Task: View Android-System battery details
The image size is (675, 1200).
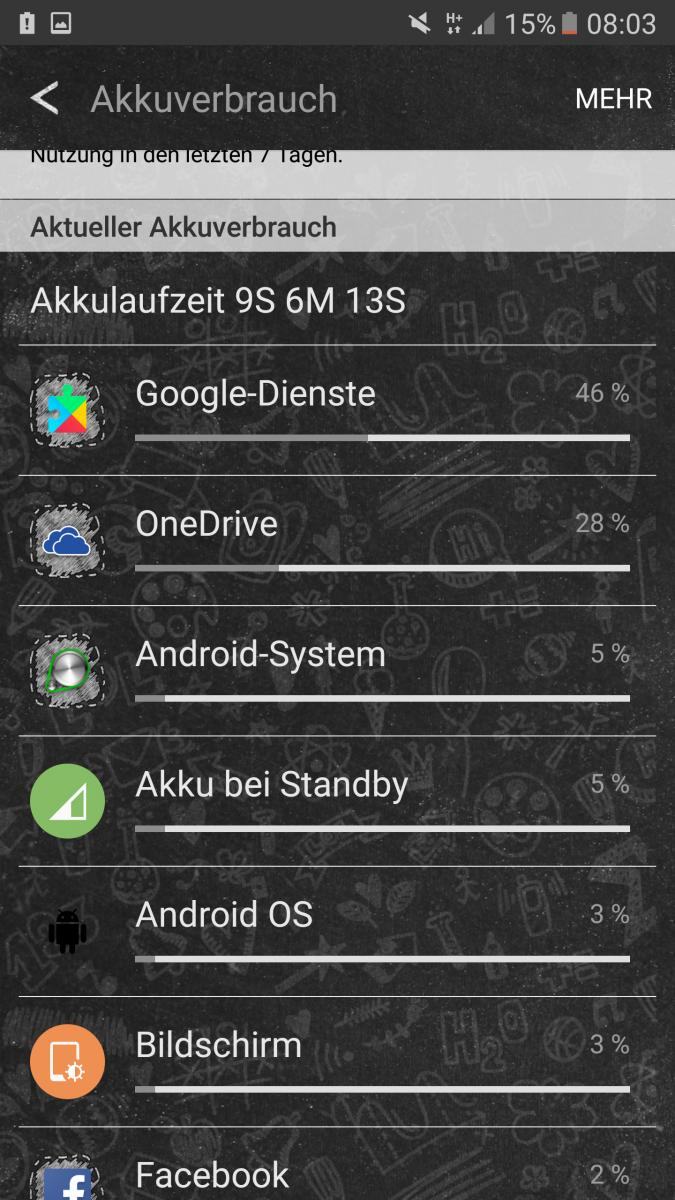Action: [337, 671]
